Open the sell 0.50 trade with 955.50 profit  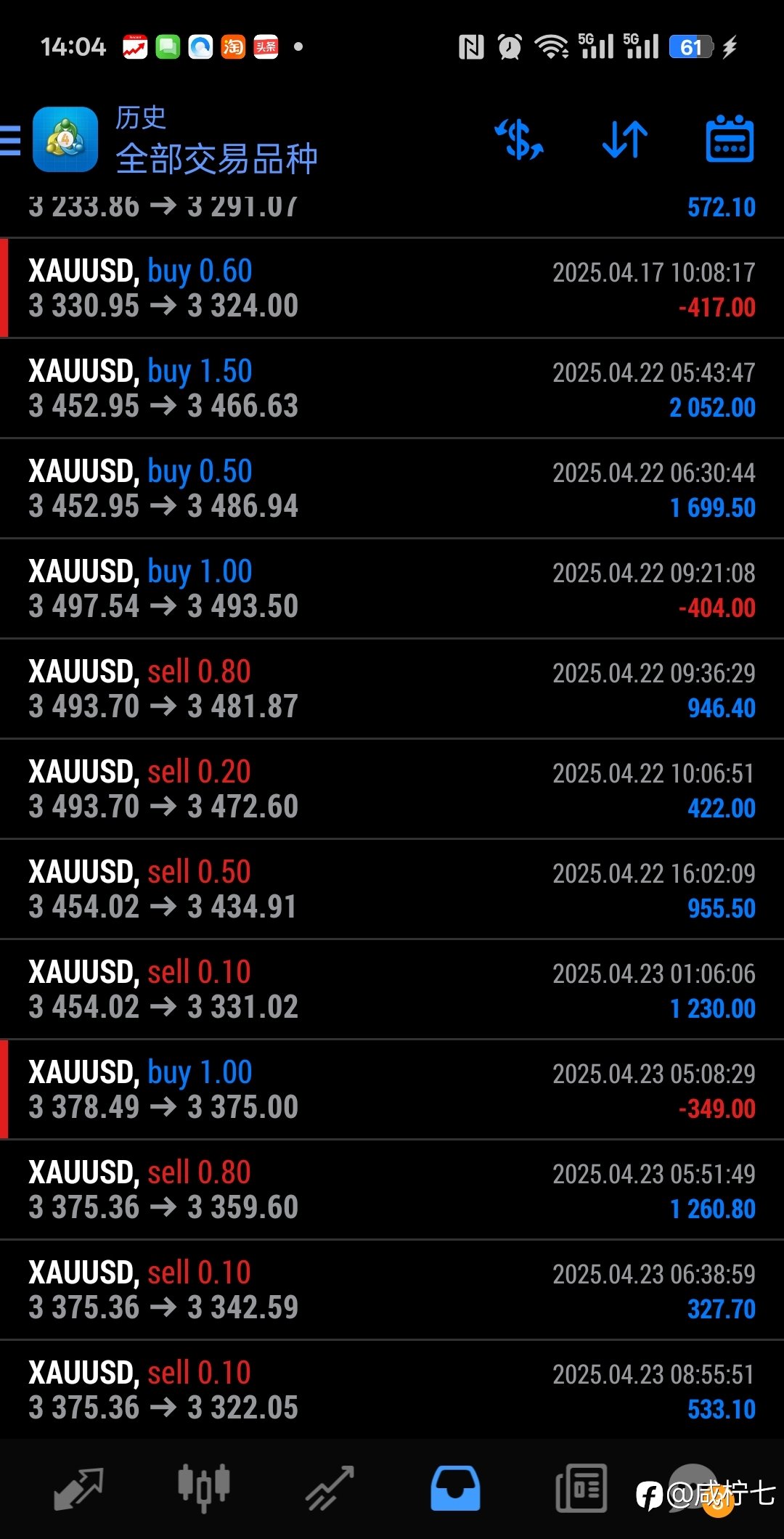coord(392,889)
